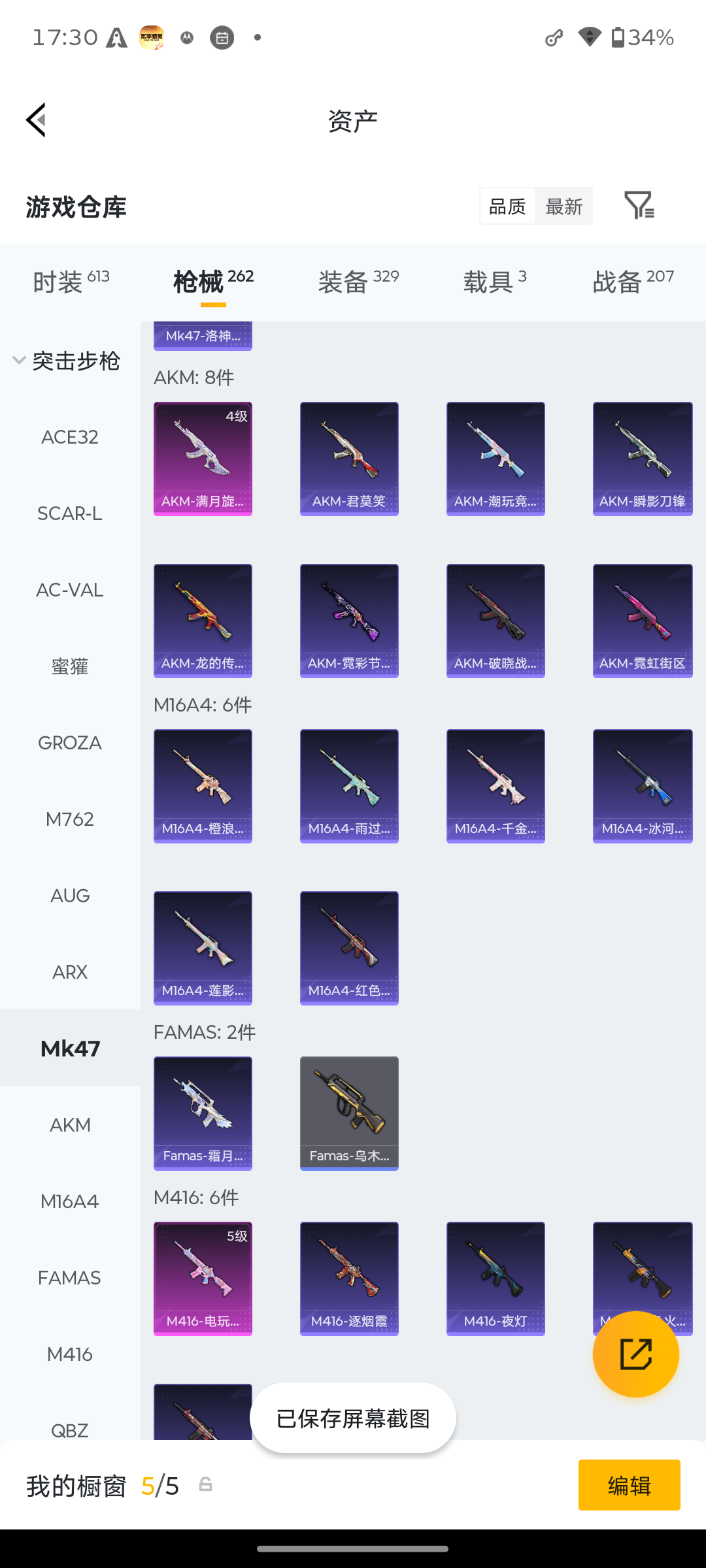Open the filter funnel icon
This screenshot has width=706, height=1568.
pyautogui.click(x=639, y=206)
